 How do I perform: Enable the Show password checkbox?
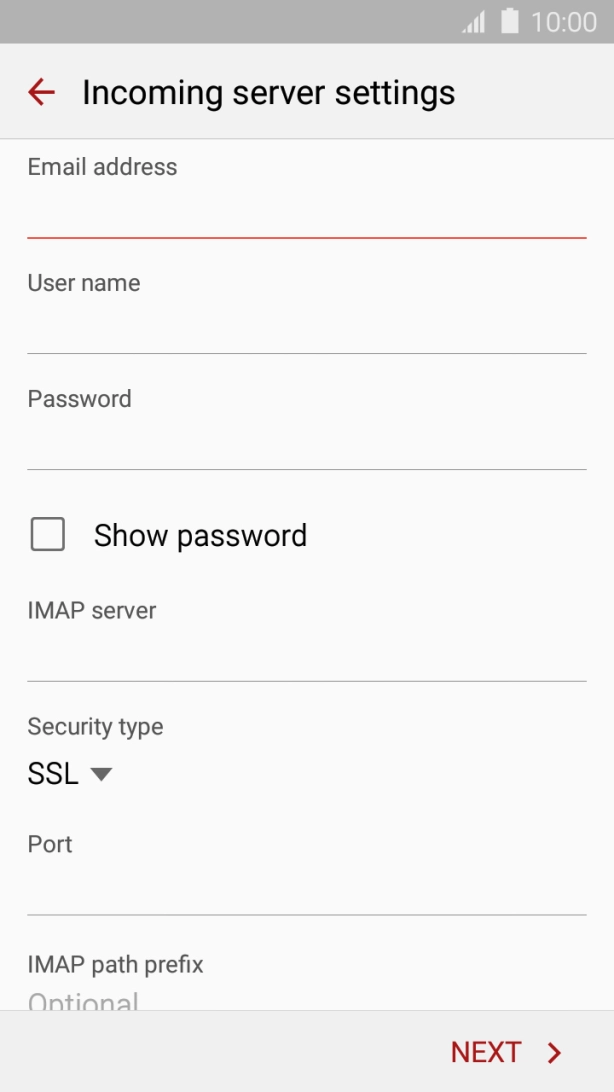(x=48, y=535)
